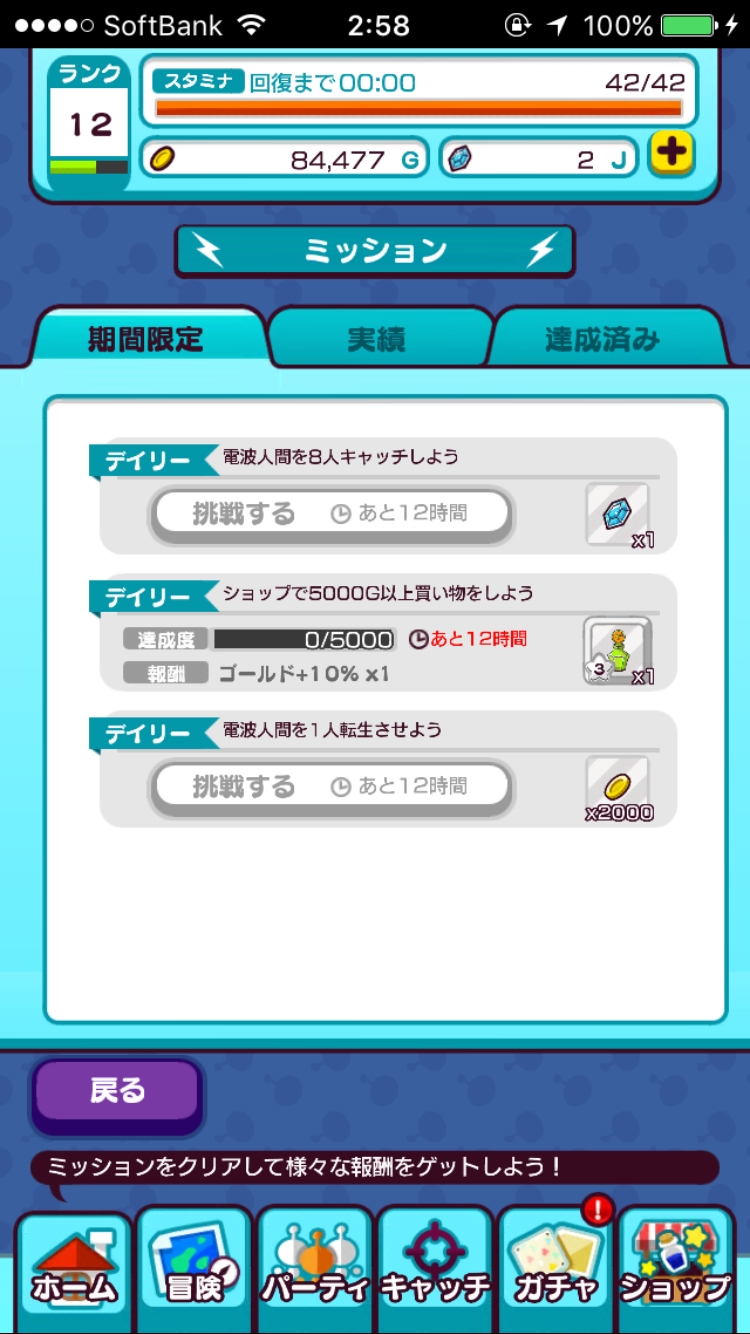
Task: Open the shop 5000G daily mission card
Action: pyautogui.click(x=388, y=633)
